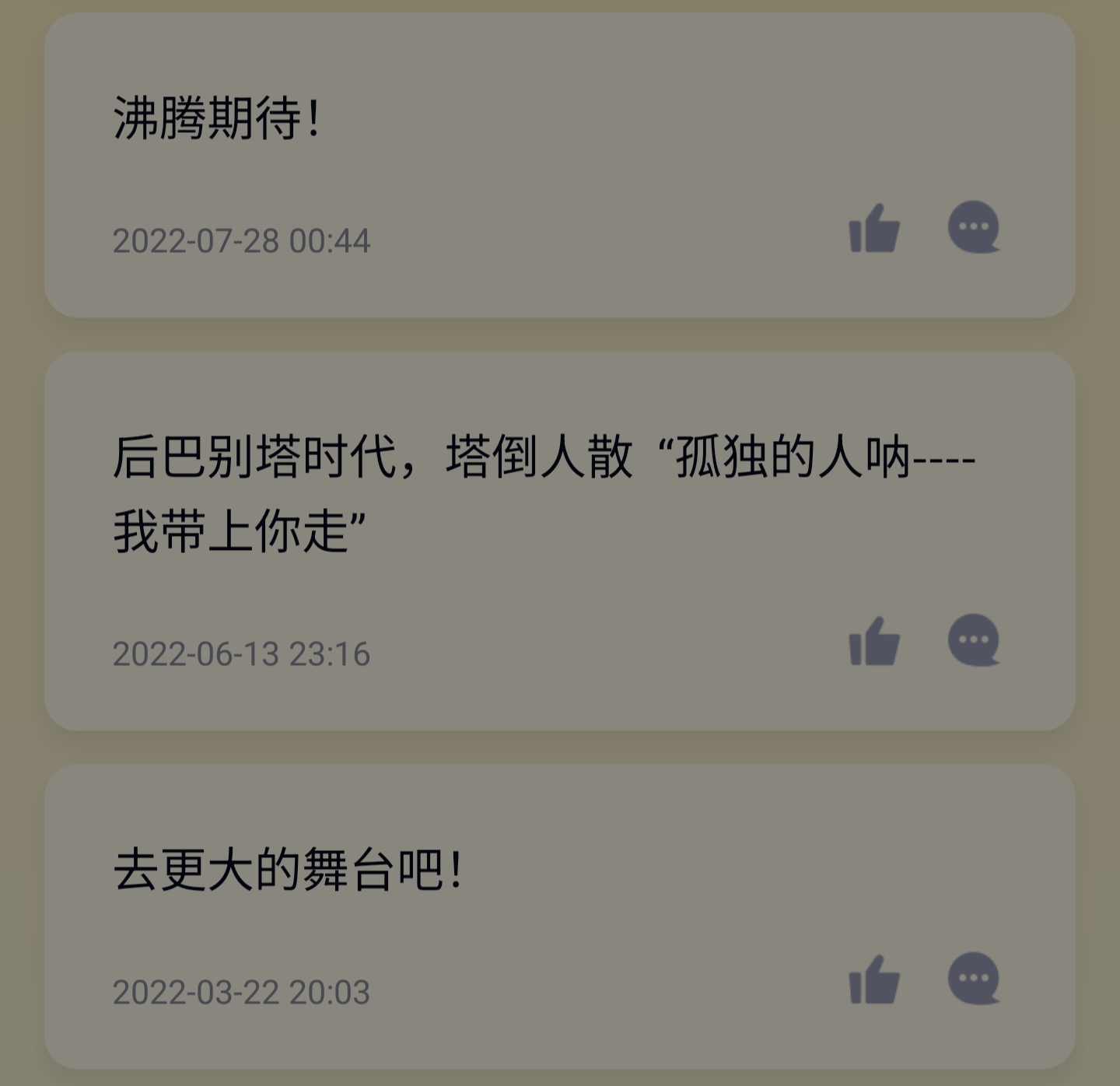1120x1086 pixels.
Task: Like the comment about 后巴别塔时代
Action: coord(874,641)
